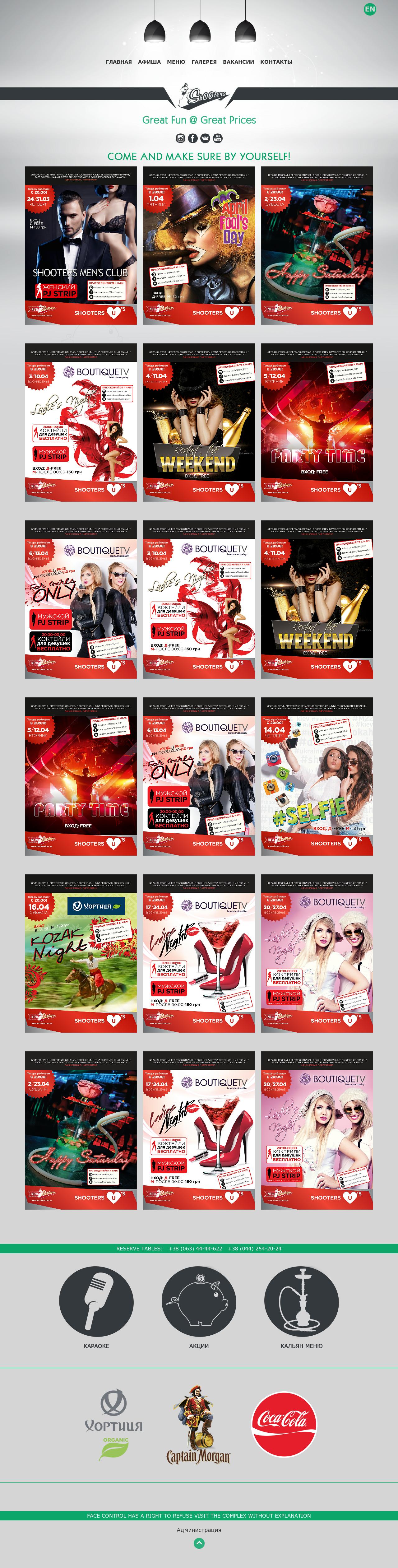Open the МЕНЮ page

tap(176, 62)
